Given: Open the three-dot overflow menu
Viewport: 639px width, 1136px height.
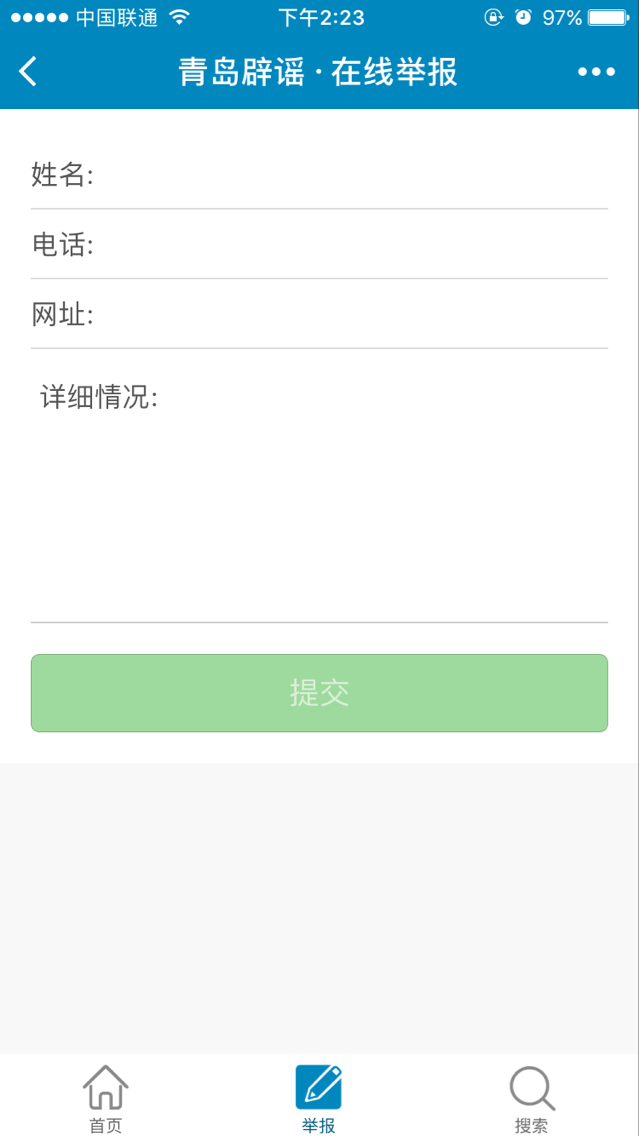Looking at the screenshot, I should (596, 71).
